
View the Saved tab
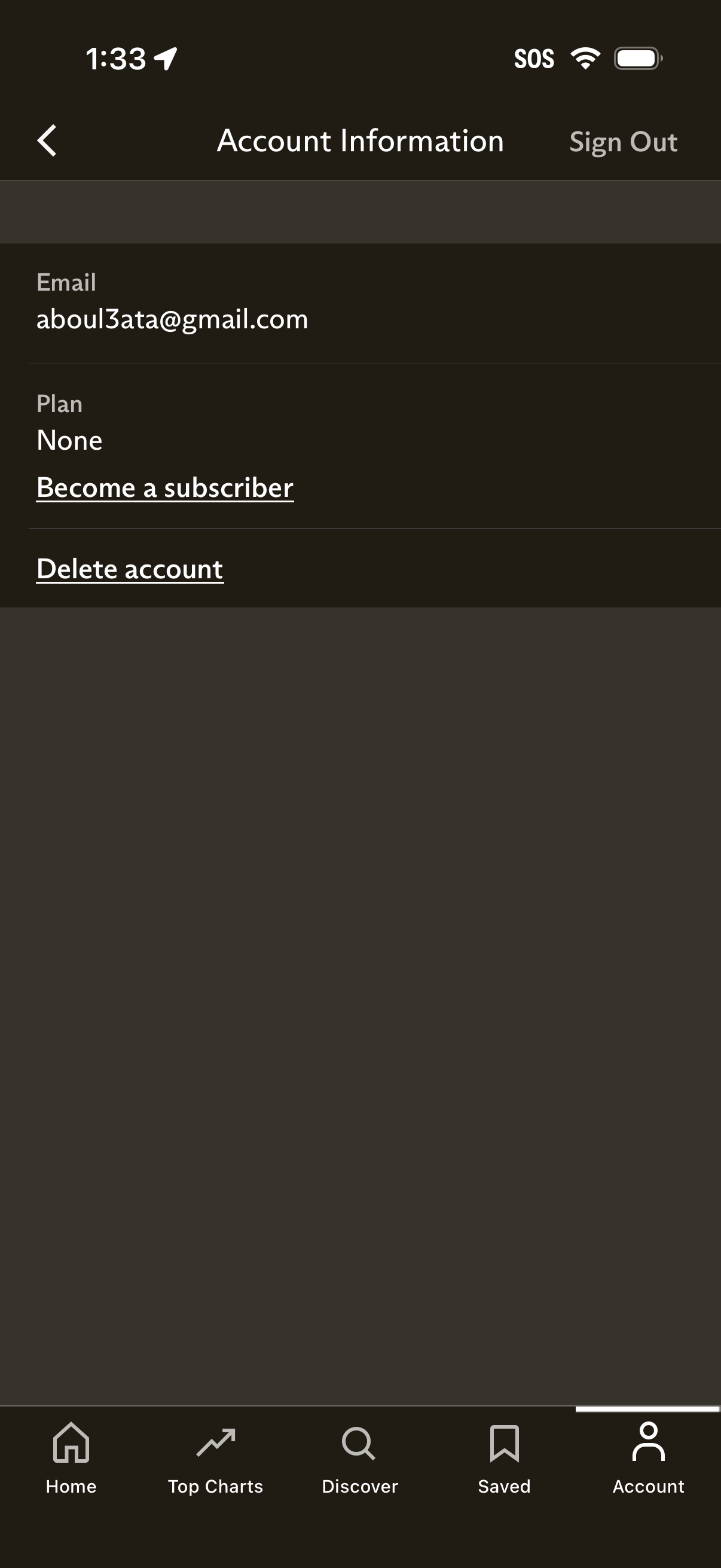(504, 1458)
